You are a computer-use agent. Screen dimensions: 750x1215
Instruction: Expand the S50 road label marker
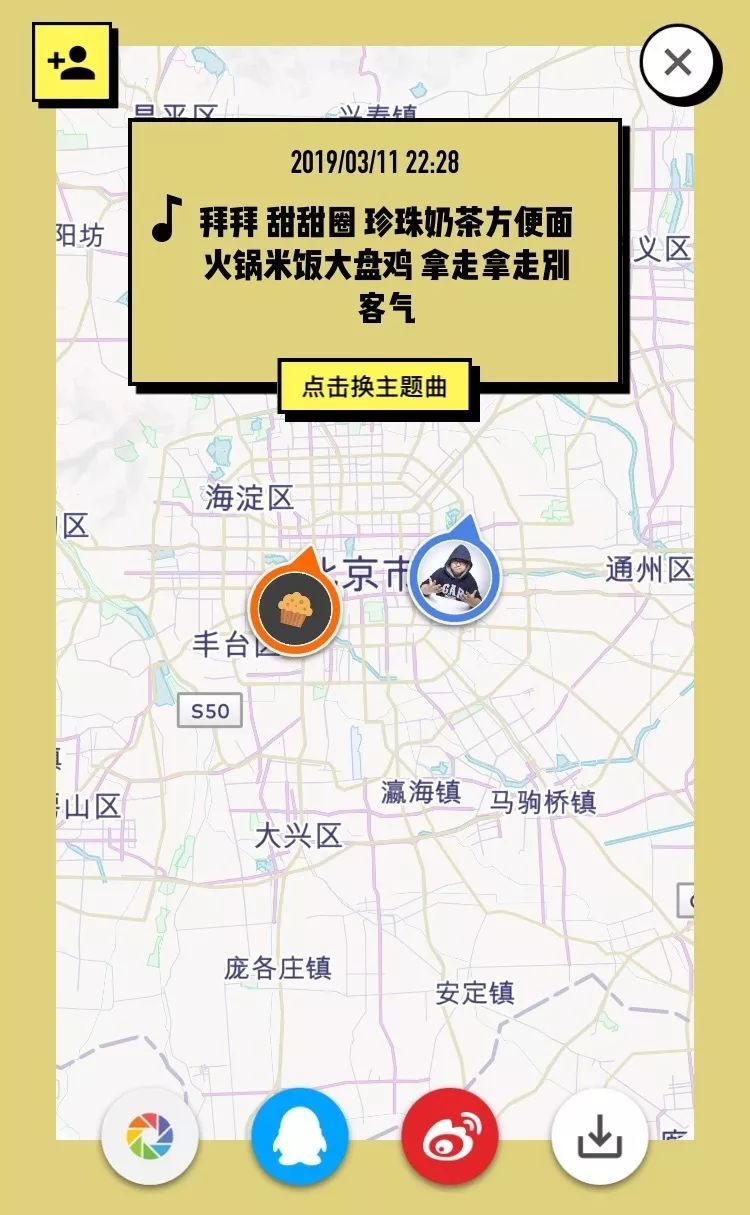click(x=208, y=712)
